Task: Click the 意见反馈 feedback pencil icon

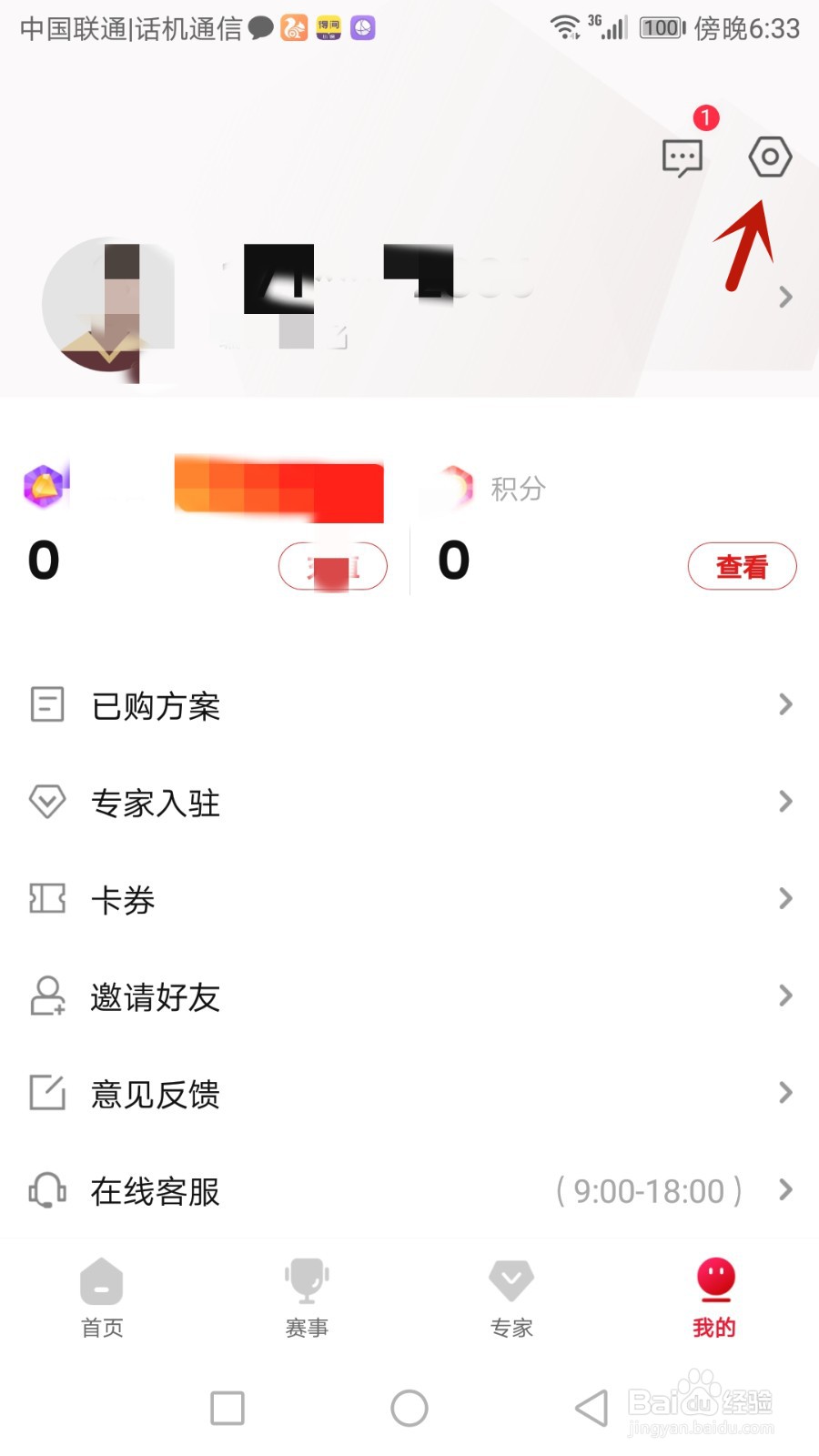Action: 46,1093
